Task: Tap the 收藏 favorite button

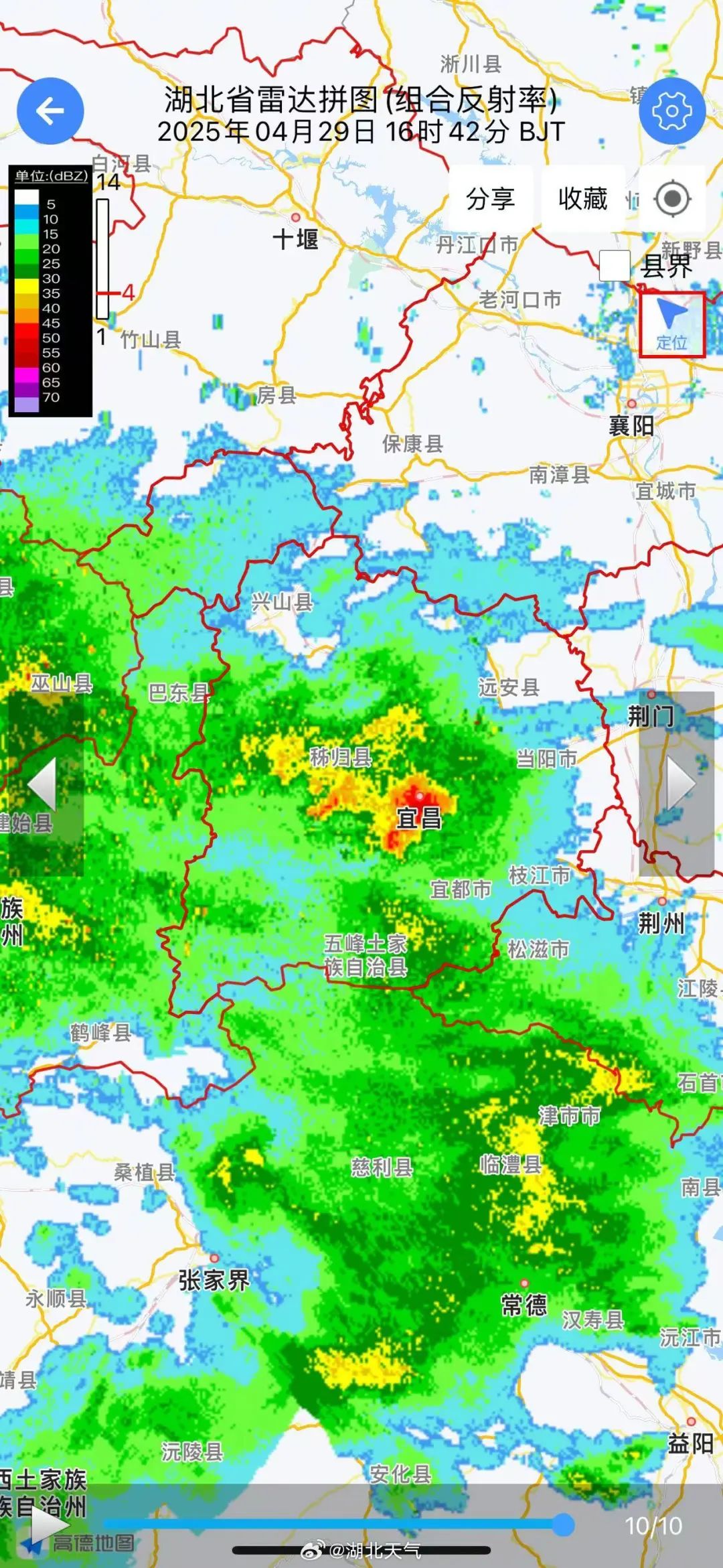Action: coord(582,199)
